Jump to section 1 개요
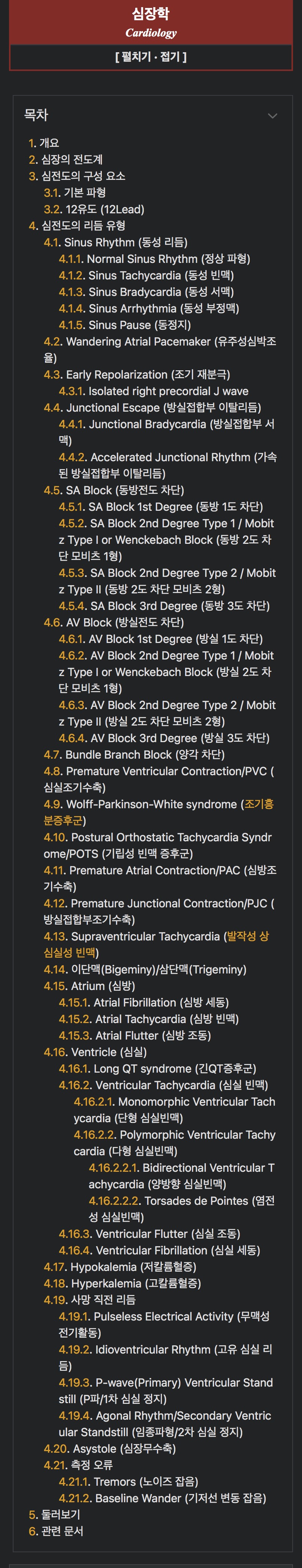This screenshot has height=1568, width=302. tap(32, 143)
